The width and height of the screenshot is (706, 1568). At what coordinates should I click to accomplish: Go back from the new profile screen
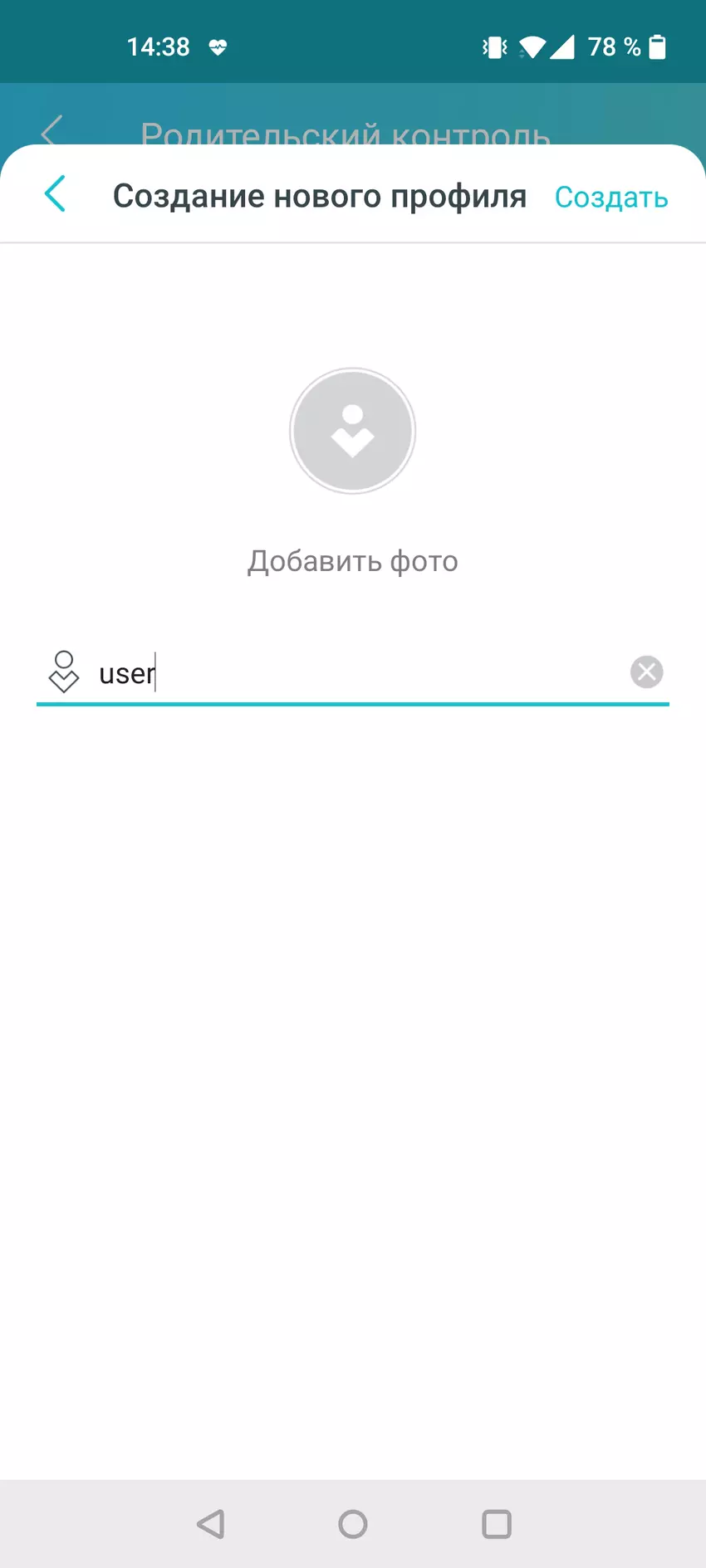(x=55, y=194)
